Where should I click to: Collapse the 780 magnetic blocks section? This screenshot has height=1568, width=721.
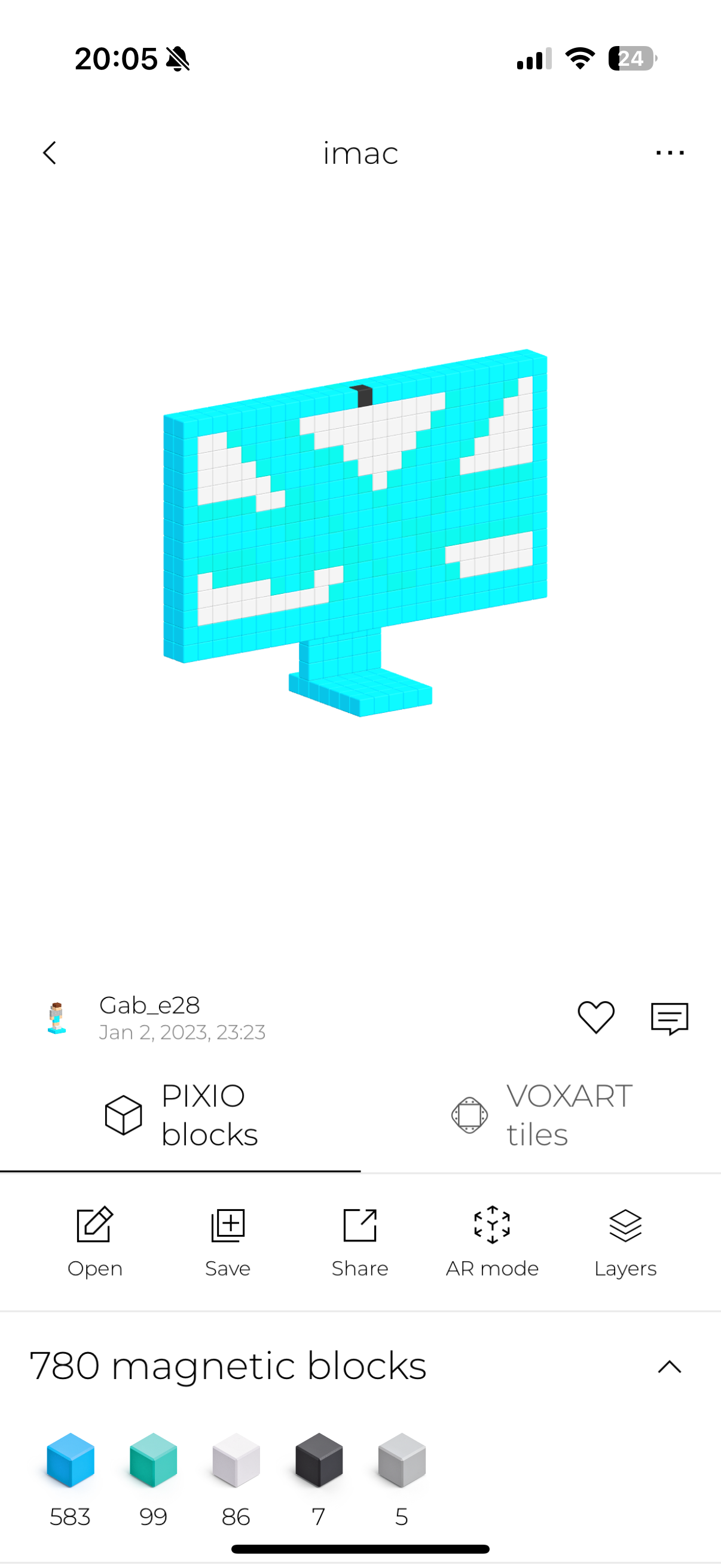point(669,1367)
